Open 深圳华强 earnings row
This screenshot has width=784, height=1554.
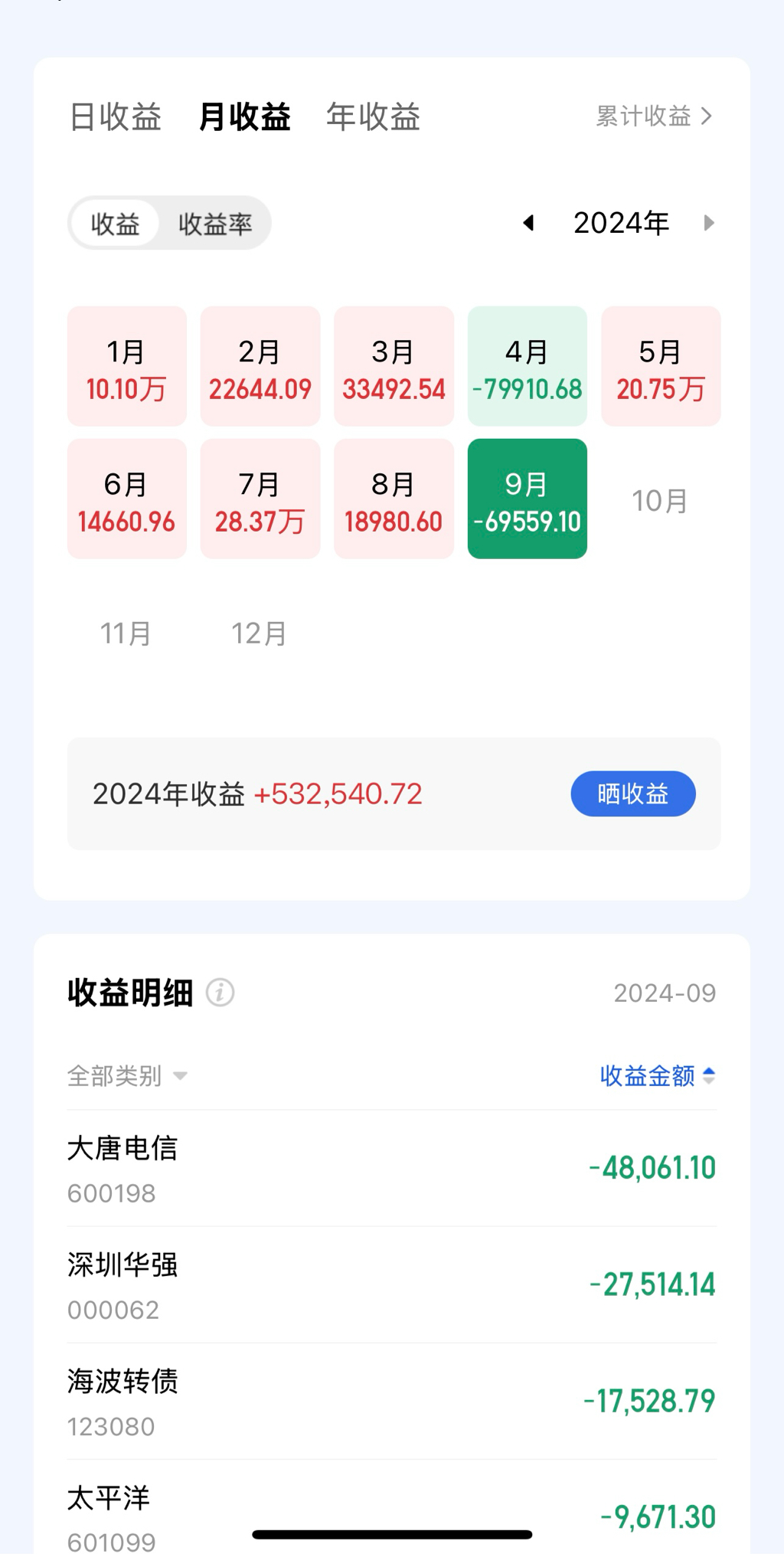pos(392,1285)
